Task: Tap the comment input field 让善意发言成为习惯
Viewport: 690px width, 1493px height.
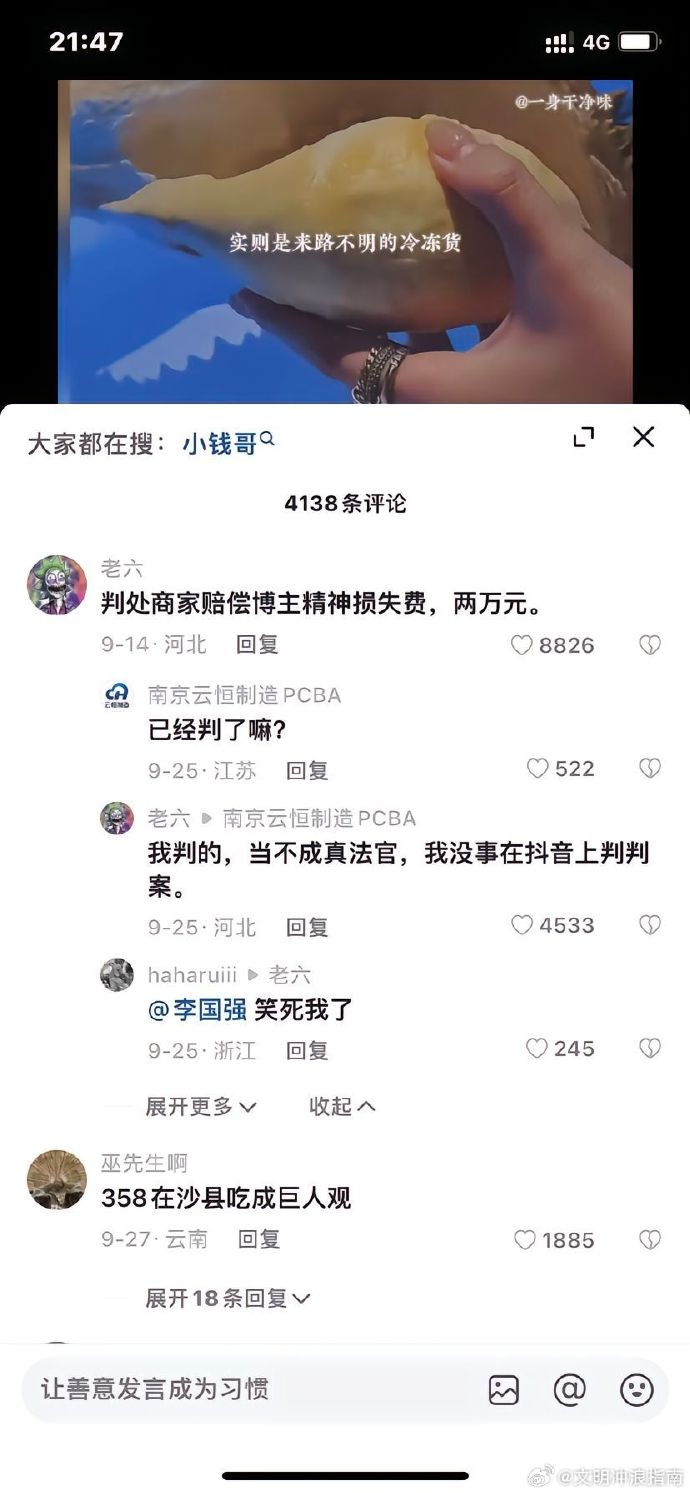Action: point(240,1389)
